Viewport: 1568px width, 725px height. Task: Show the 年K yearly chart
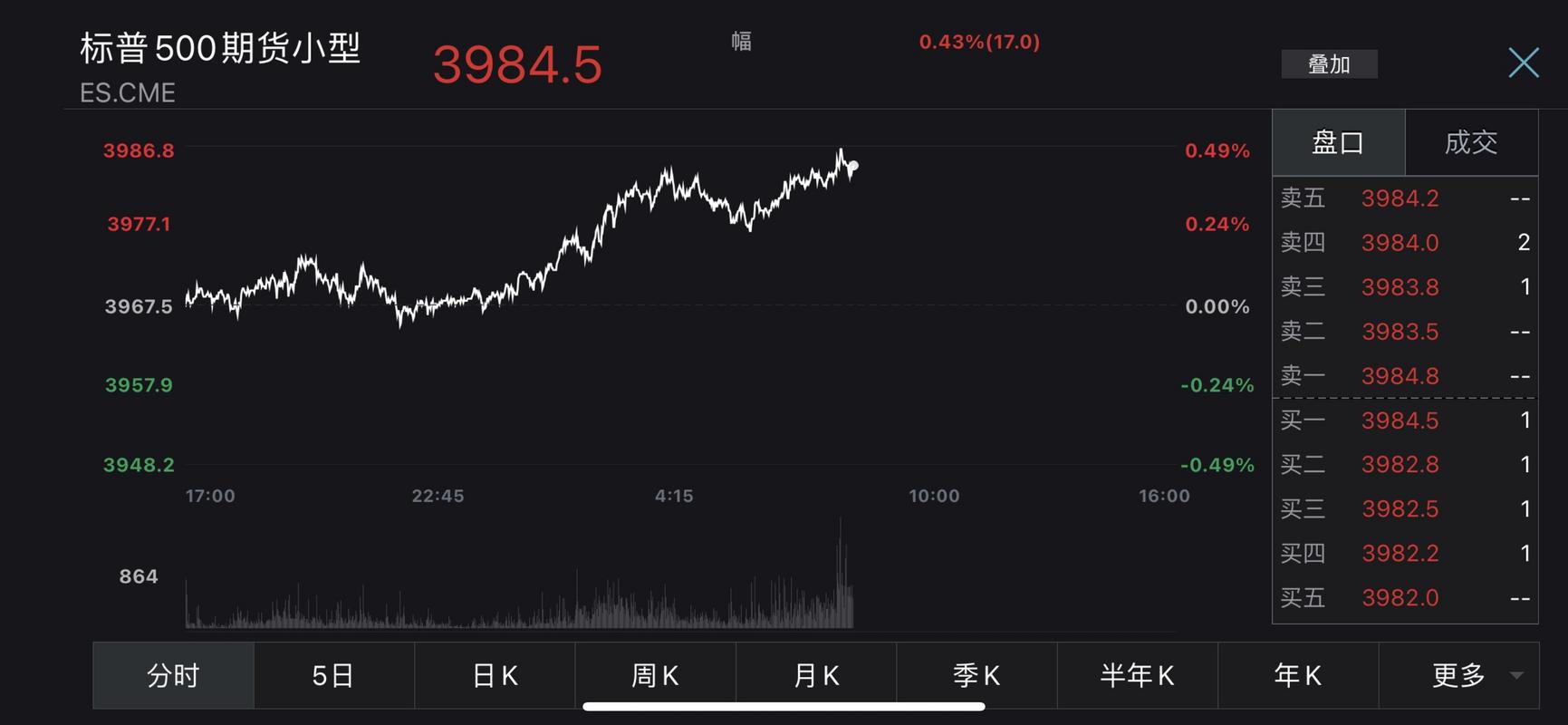tap(1297, 675)
